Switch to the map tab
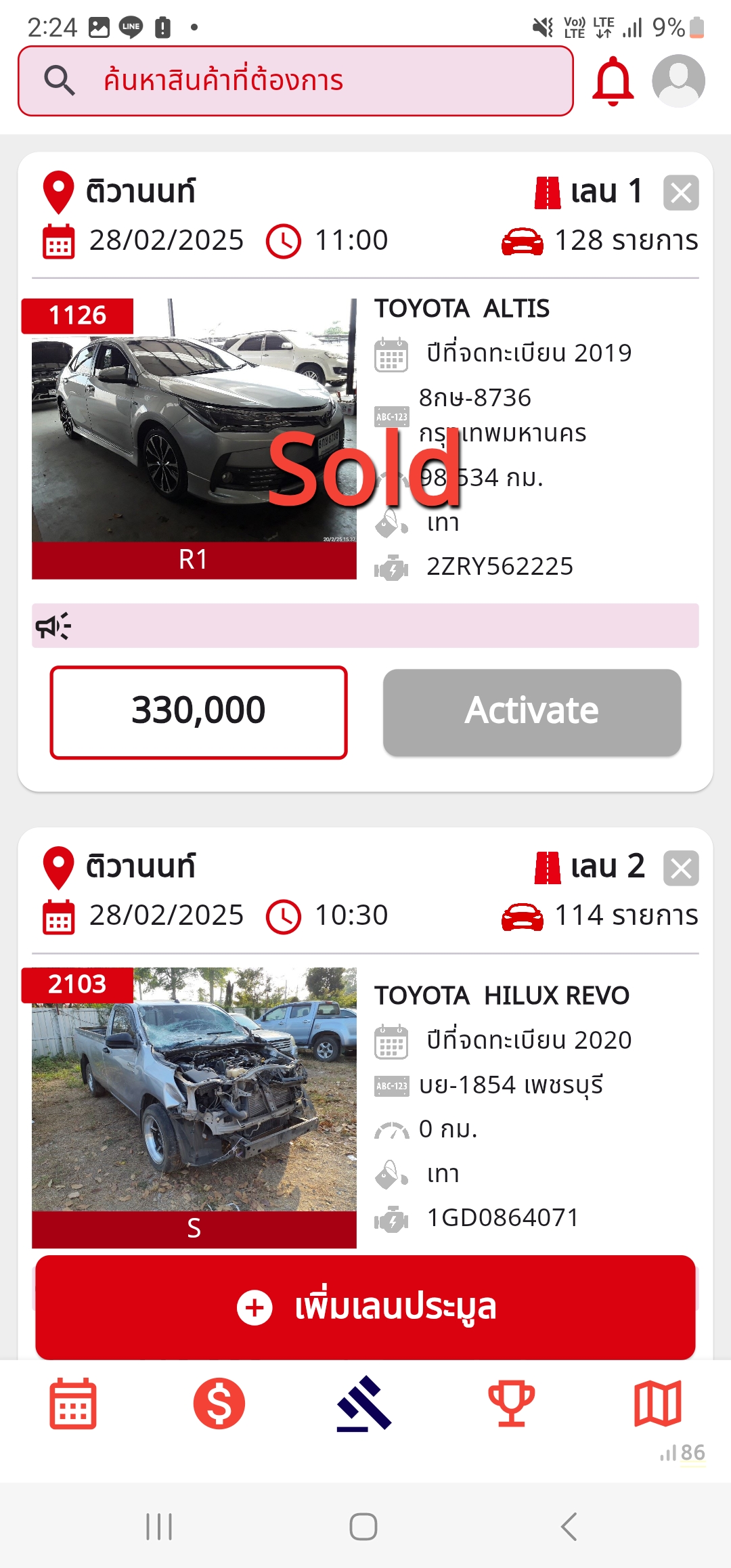The image size is (731, 1568). [657, 1403]
